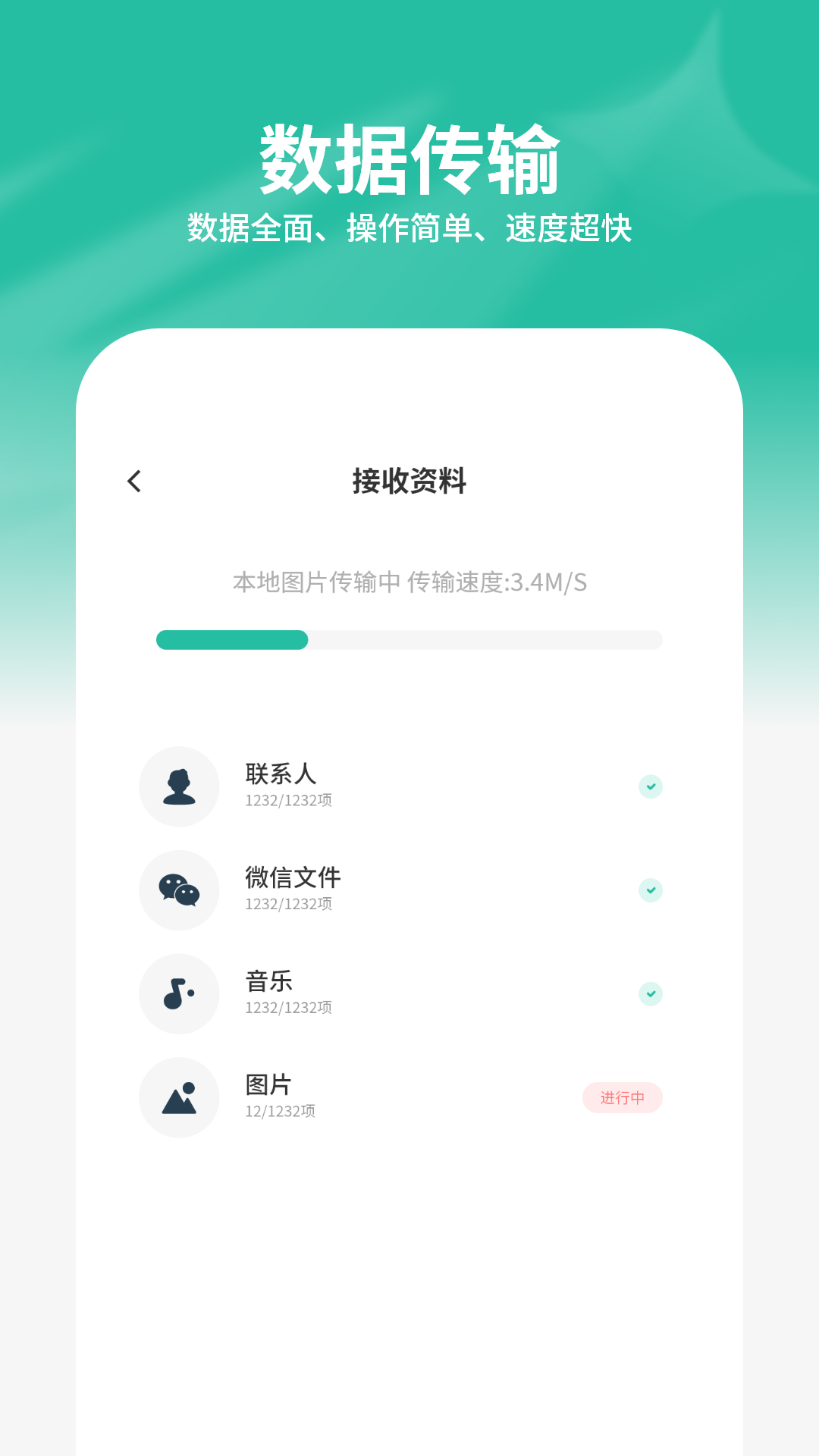Tap the 进行中 status badge

(x=622, y=1097)
